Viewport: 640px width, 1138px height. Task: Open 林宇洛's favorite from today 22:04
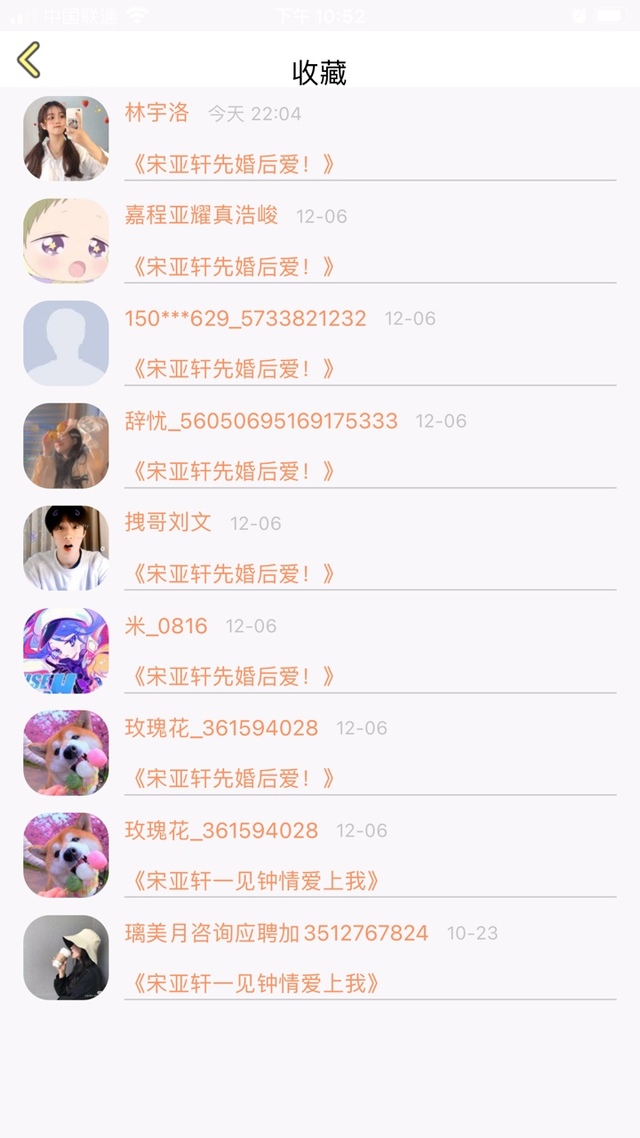coord(320,138)
